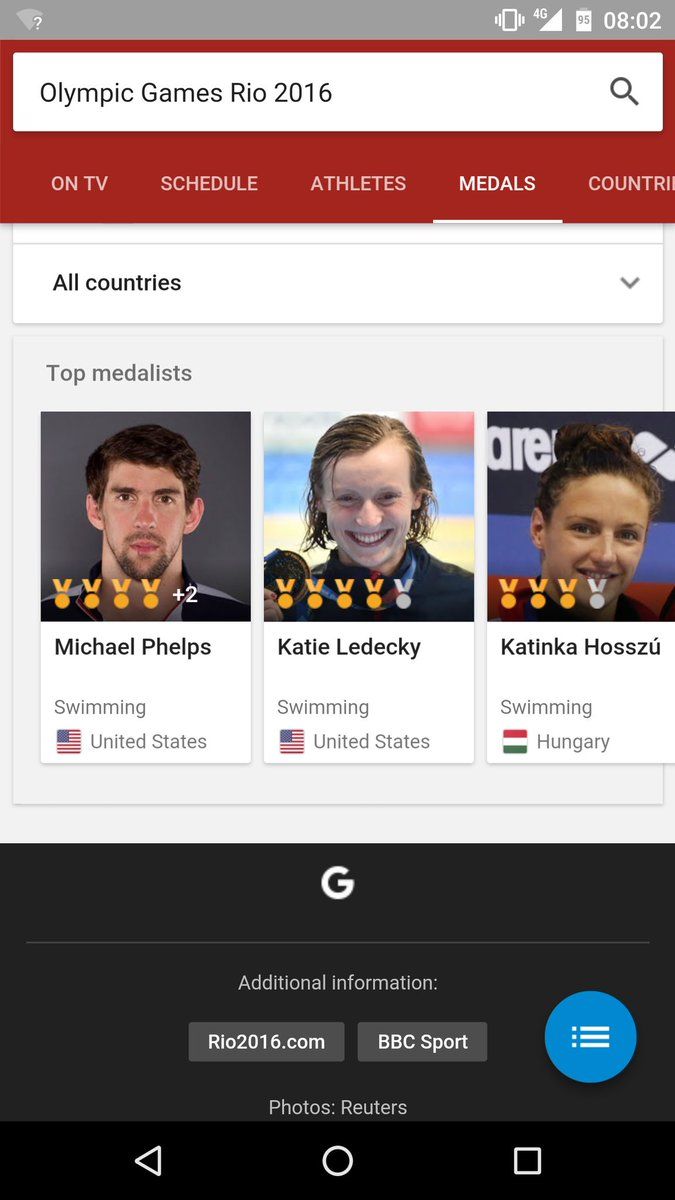Open Michael Phelps medalist card
The image size is (675, 1200).
pos(146,587)
